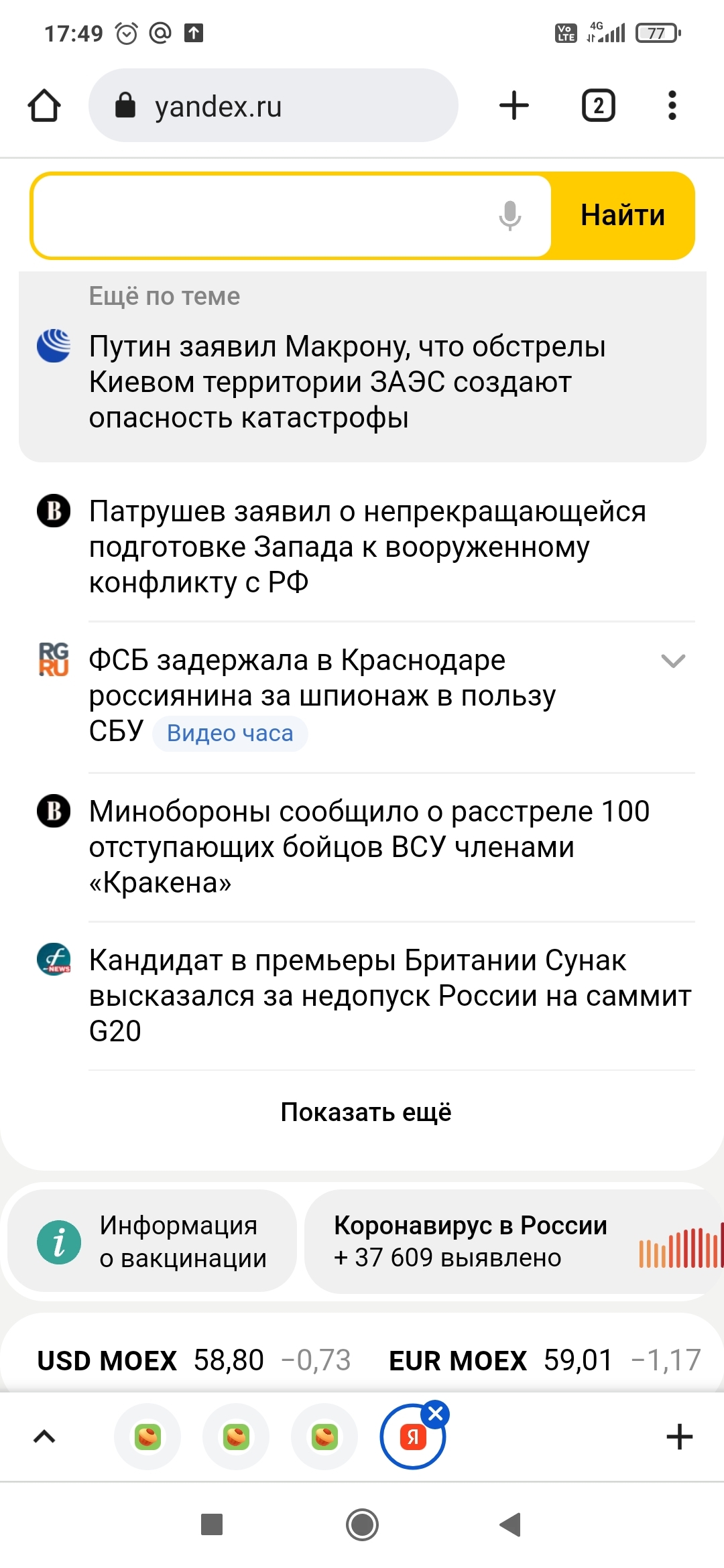Open the Минобороны «Кракен» news headline
Image resolution: width=724 pixels, height=1568 pixels.
click(369, 846)
